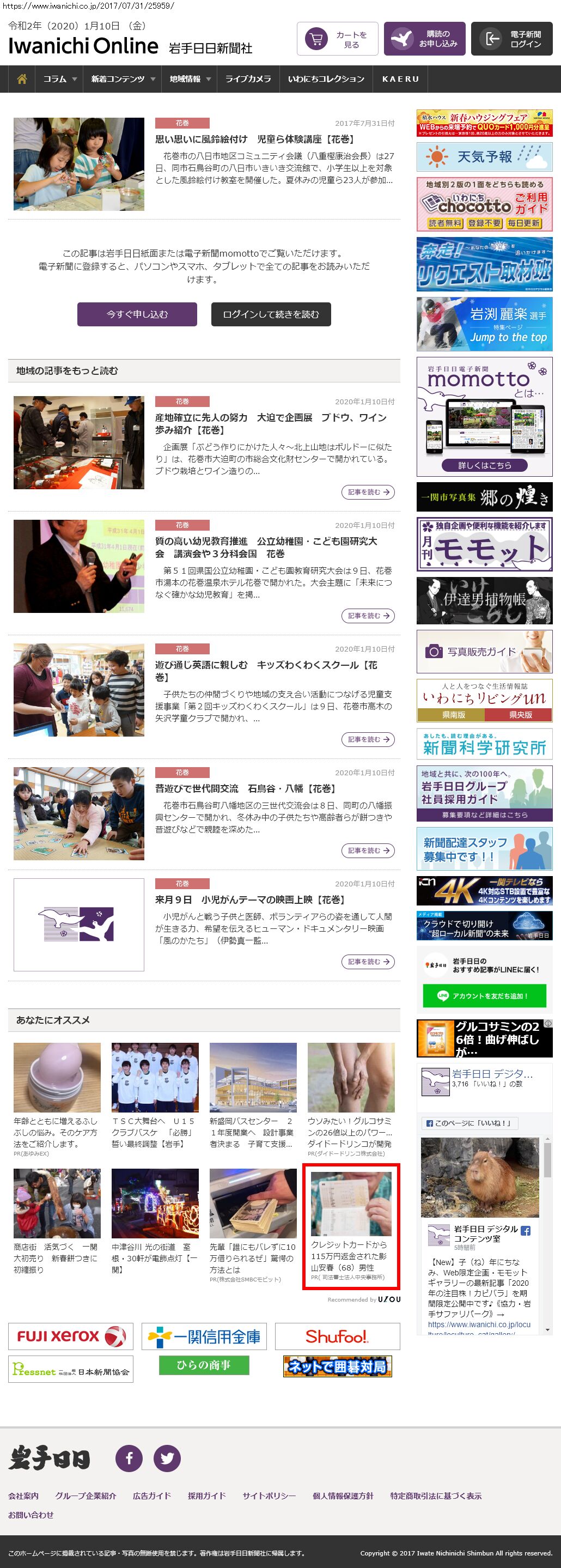Tap 今すぐ申し込む button
This screenshot has width=561, height=1568.
137,314
